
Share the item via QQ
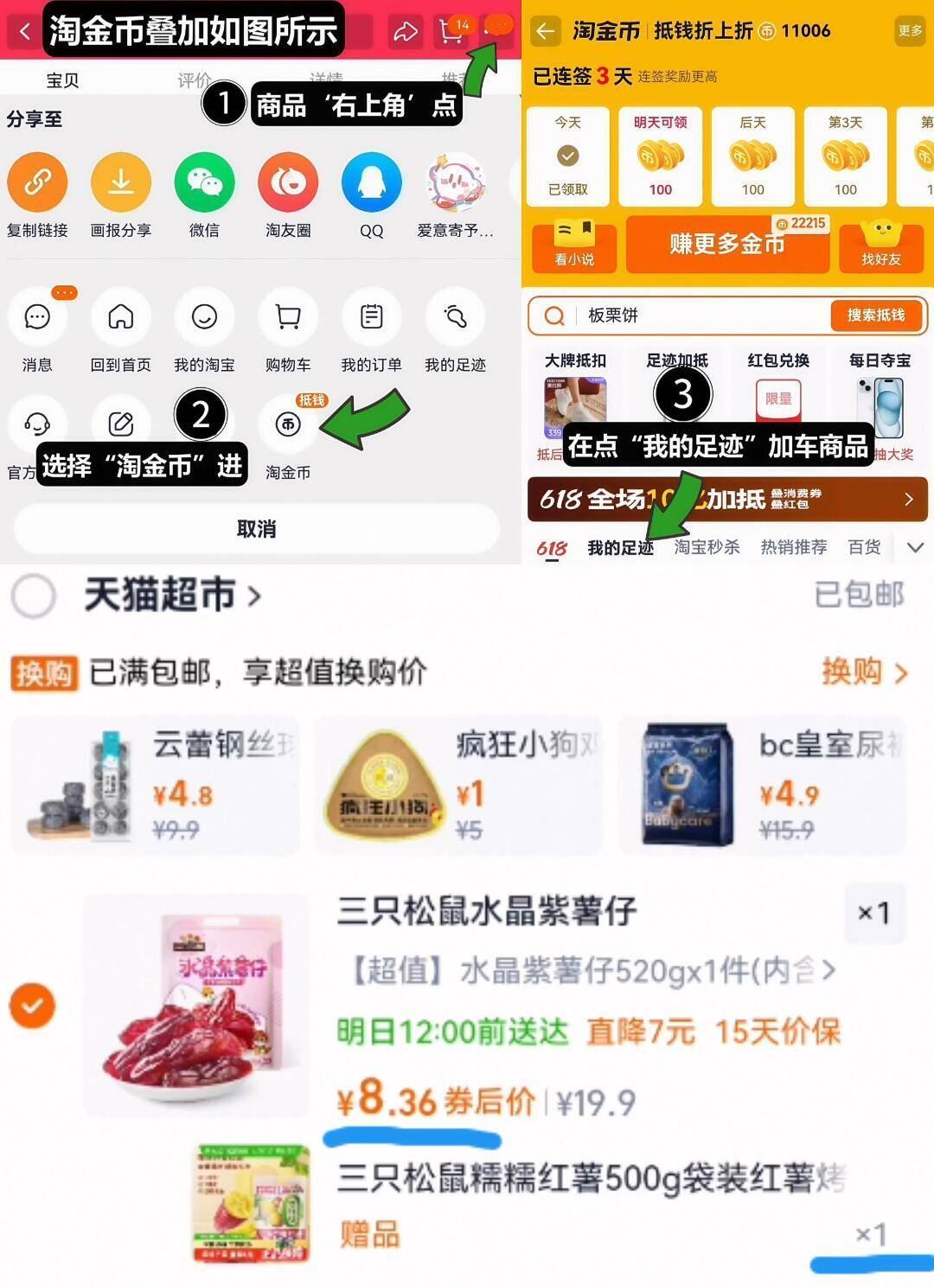pyautogui.click(x=371, y=184)
